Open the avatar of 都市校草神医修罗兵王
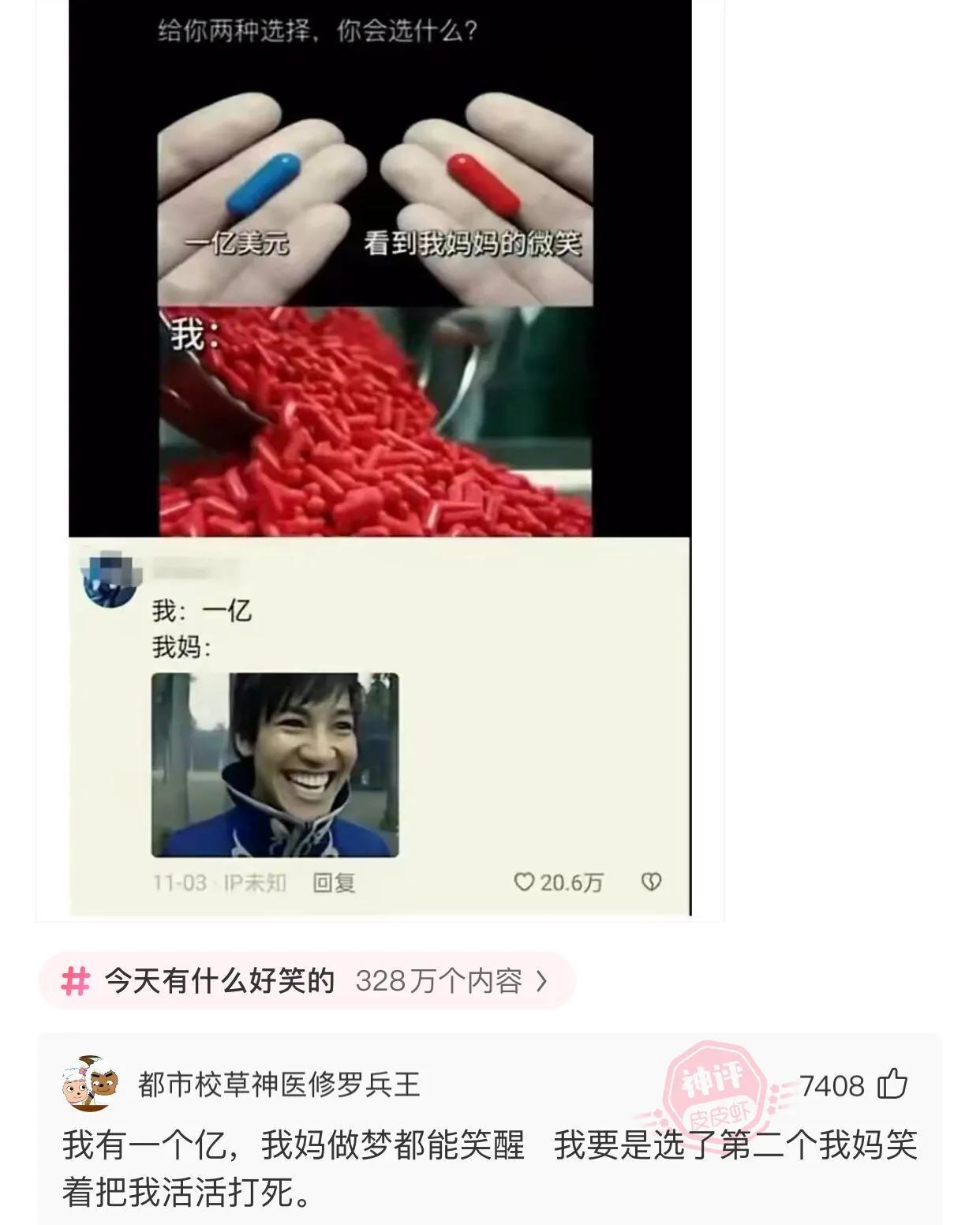 [x=90, y=1084]
